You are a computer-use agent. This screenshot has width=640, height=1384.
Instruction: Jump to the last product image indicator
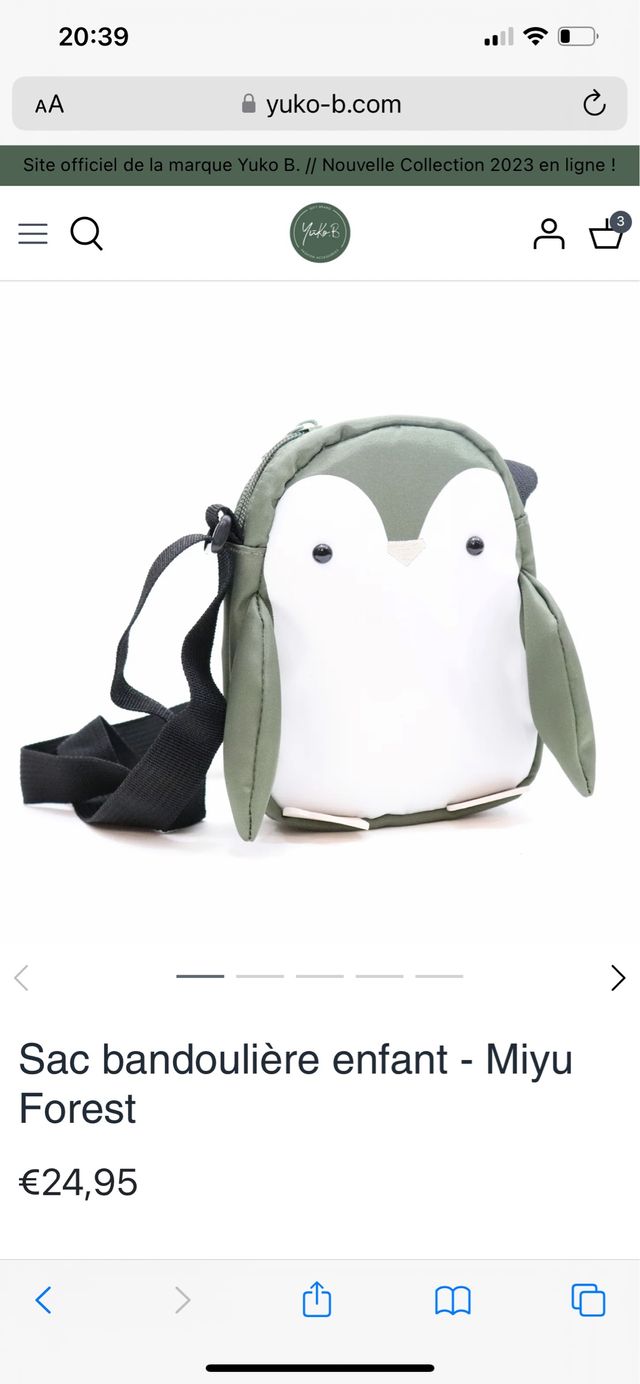pyautogui.click(x=439, y=976)
